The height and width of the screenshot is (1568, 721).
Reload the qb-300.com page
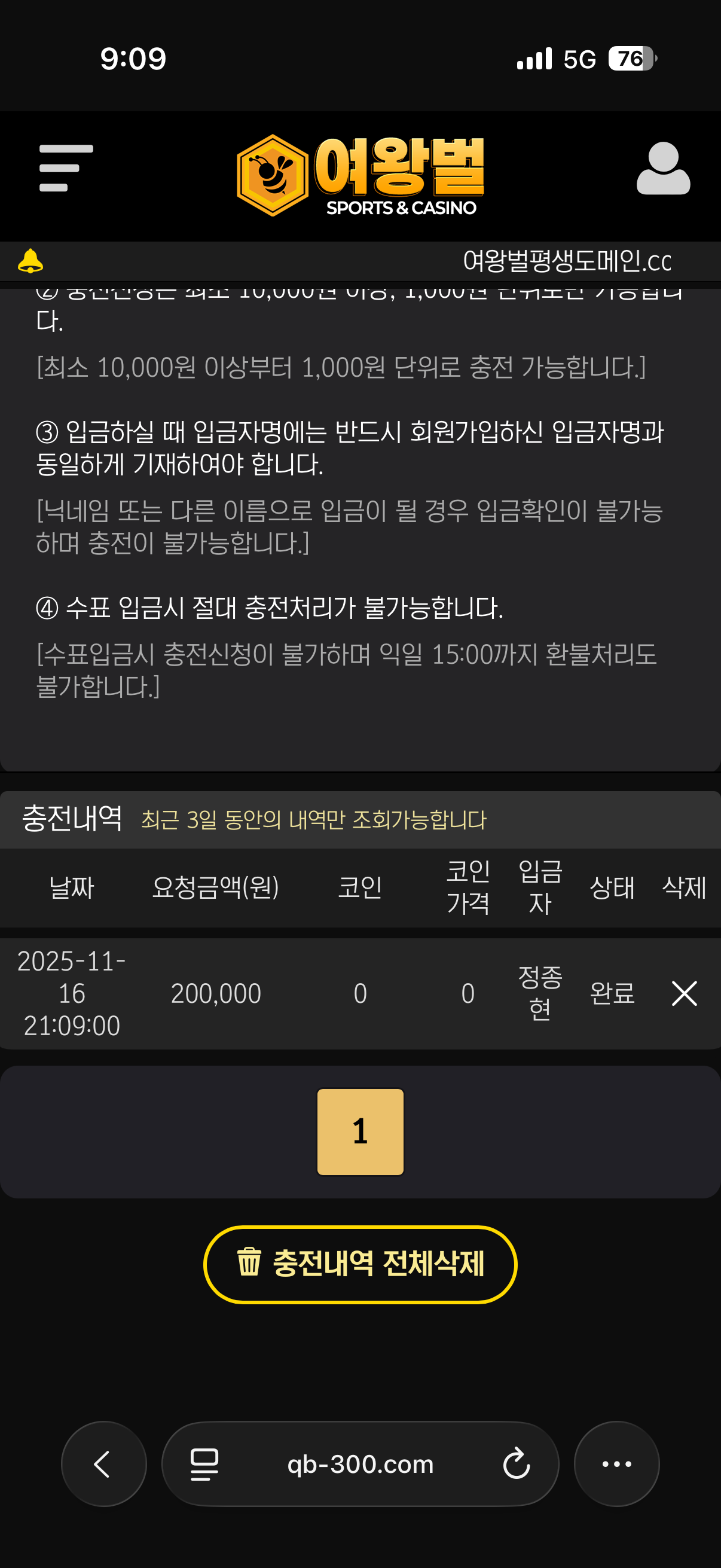tap(516, 1464)
